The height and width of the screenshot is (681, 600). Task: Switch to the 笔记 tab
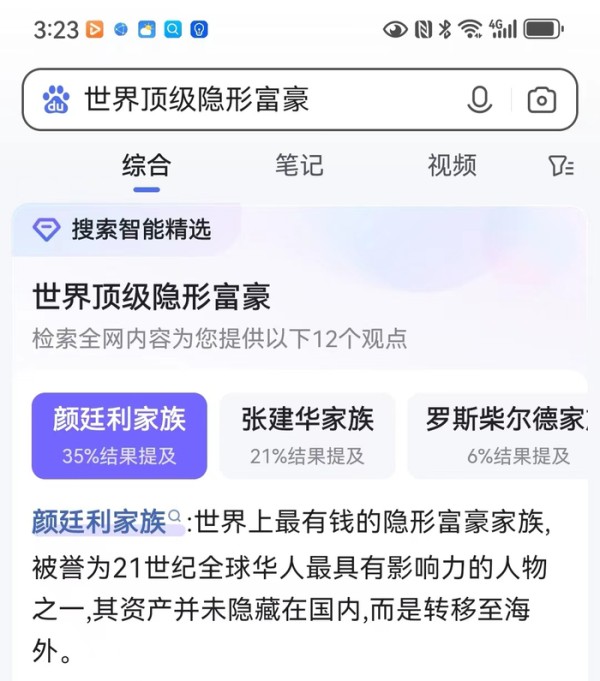[299, 165]
